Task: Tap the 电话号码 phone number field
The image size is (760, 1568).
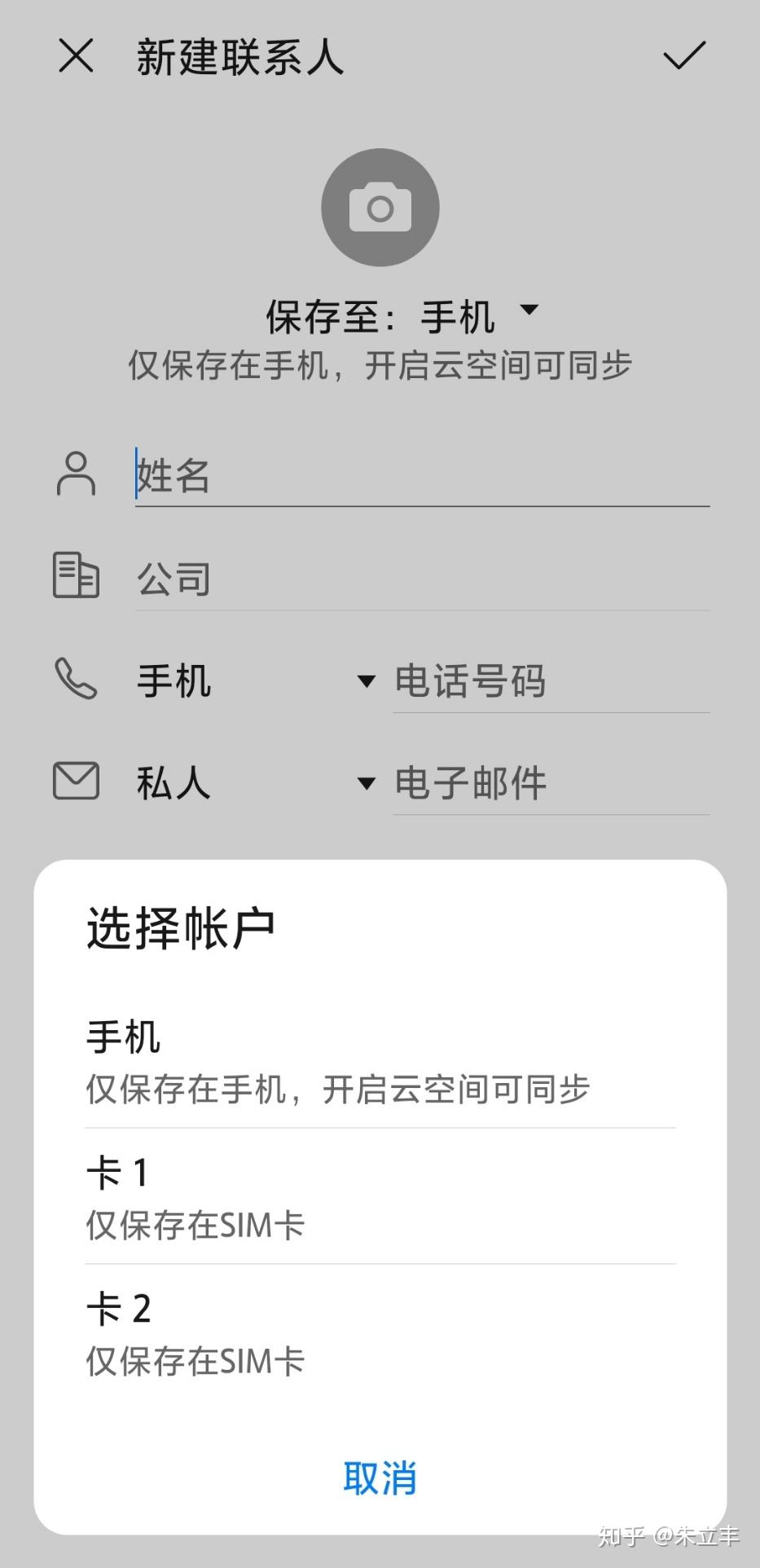Action: pyautogui.click(x=551, y=681)
